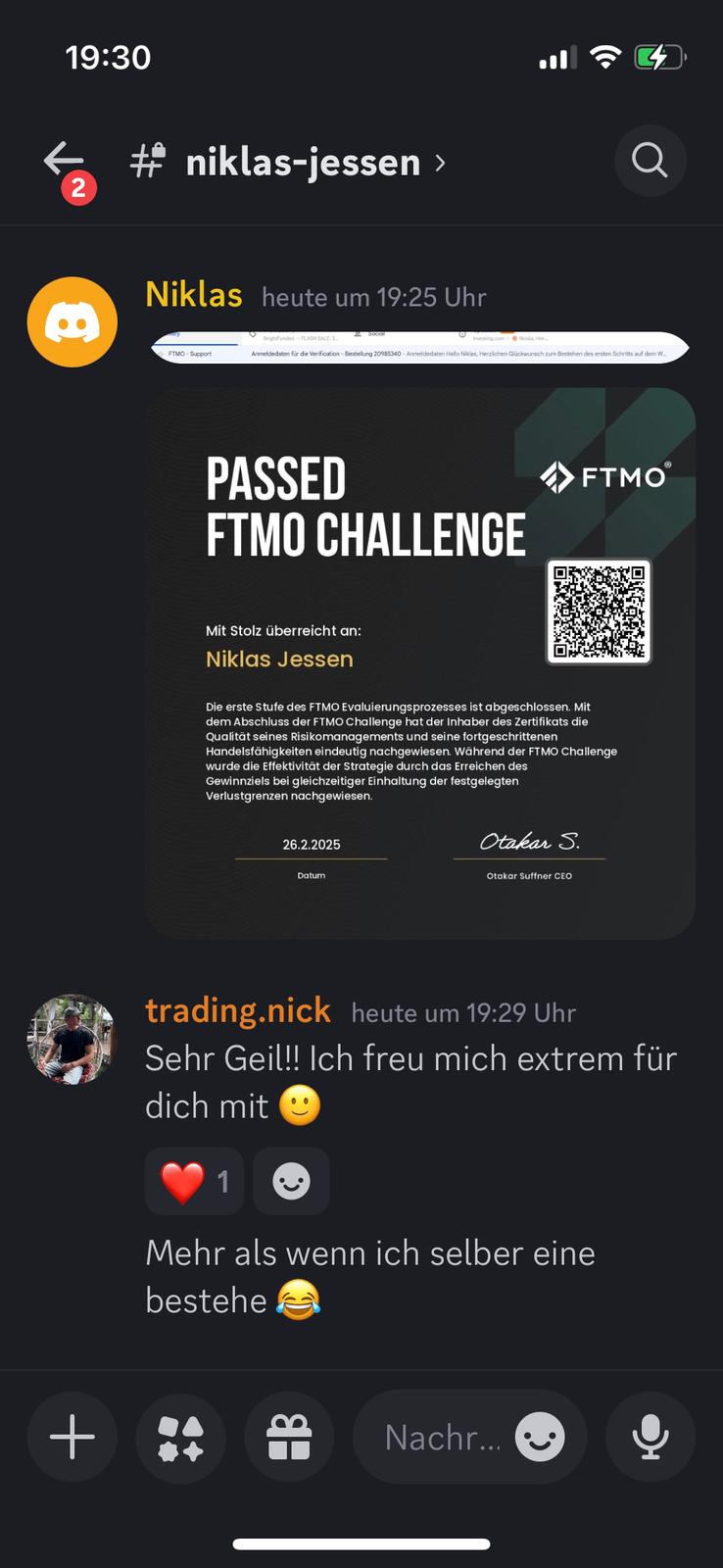This screenshot has height=1568, width=723.
Task: Tap trading.nick's username
Action: [x=238, y=1010]
